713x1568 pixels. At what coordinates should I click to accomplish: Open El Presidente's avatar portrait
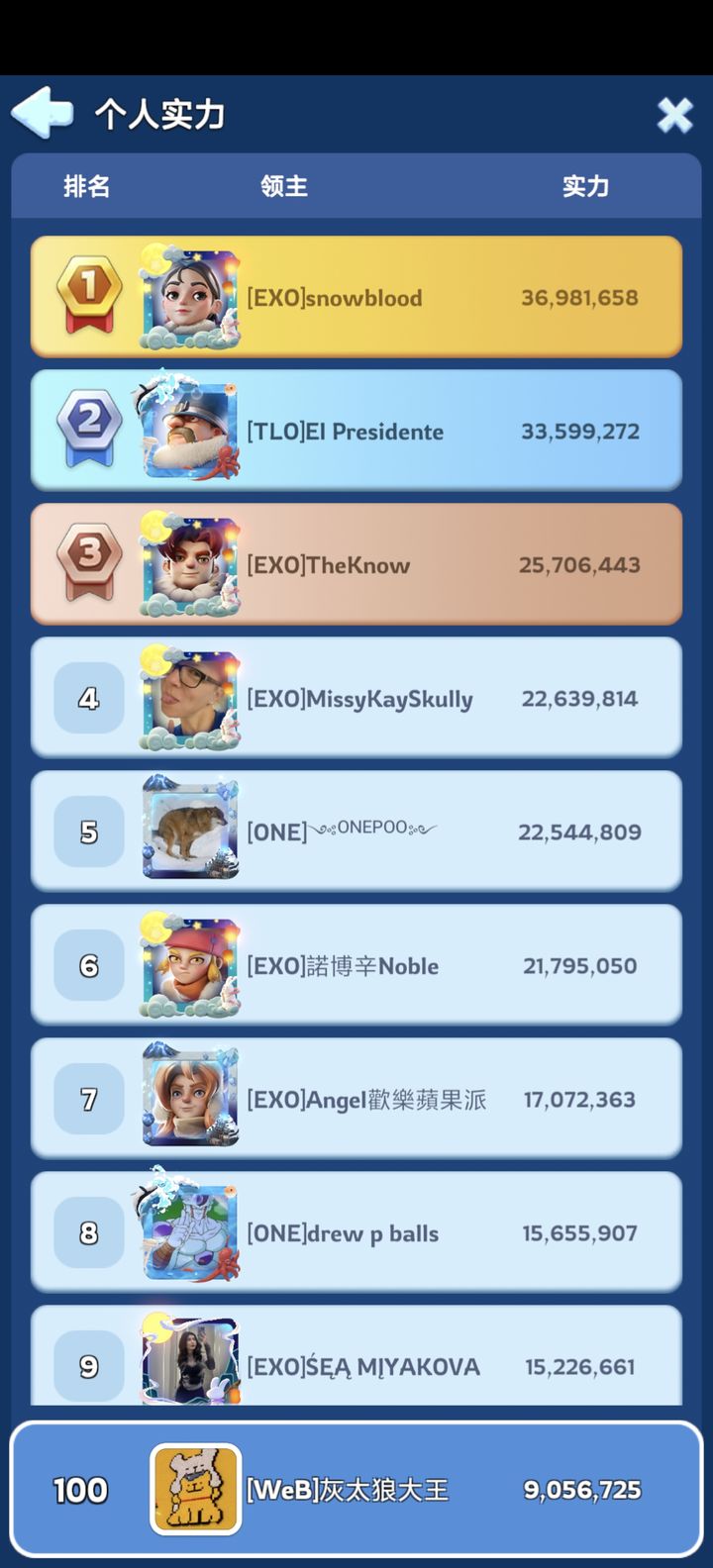(188, 430)
